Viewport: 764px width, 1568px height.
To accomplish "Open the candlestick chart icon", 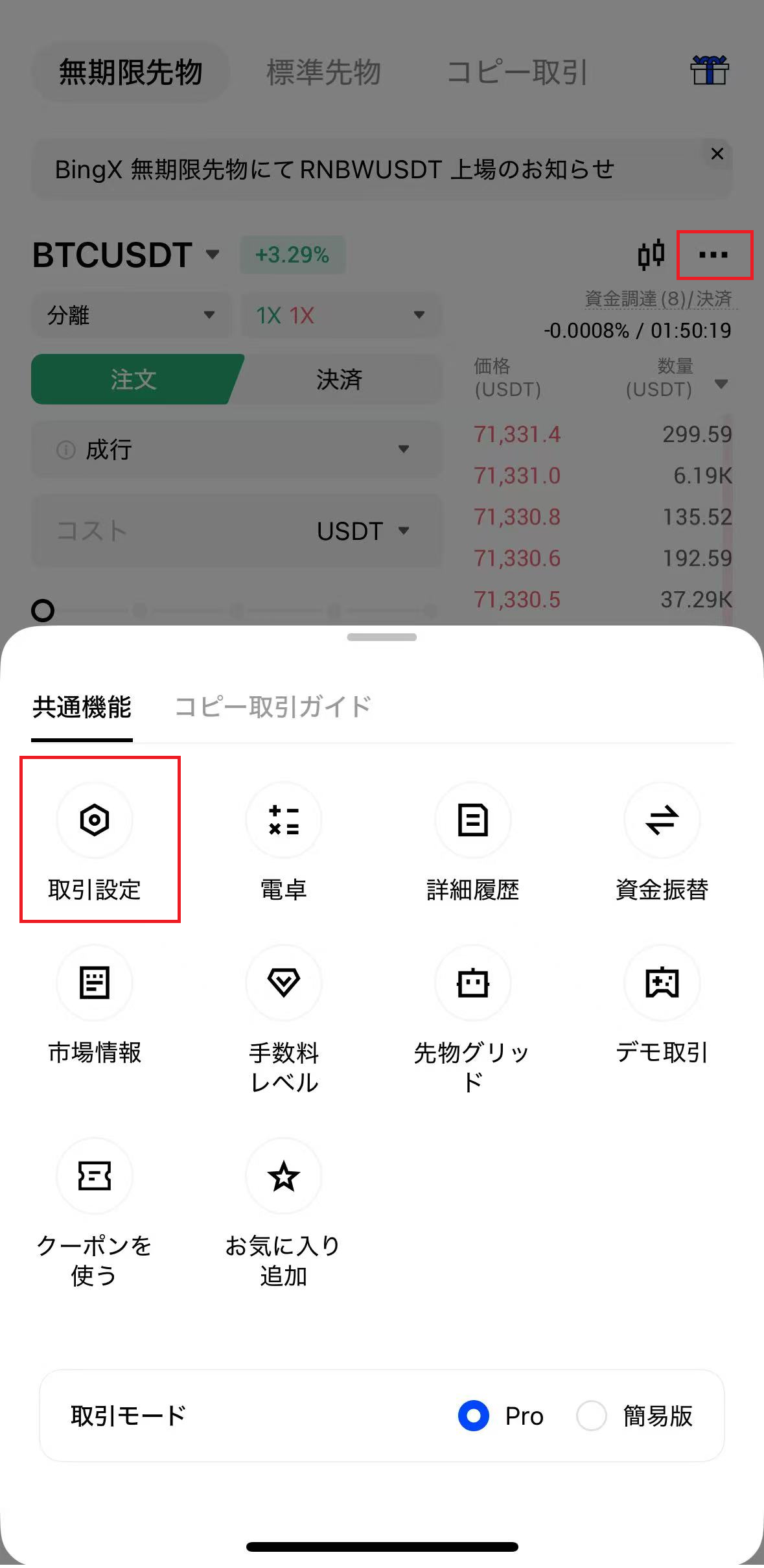I will tap(651, 255).
